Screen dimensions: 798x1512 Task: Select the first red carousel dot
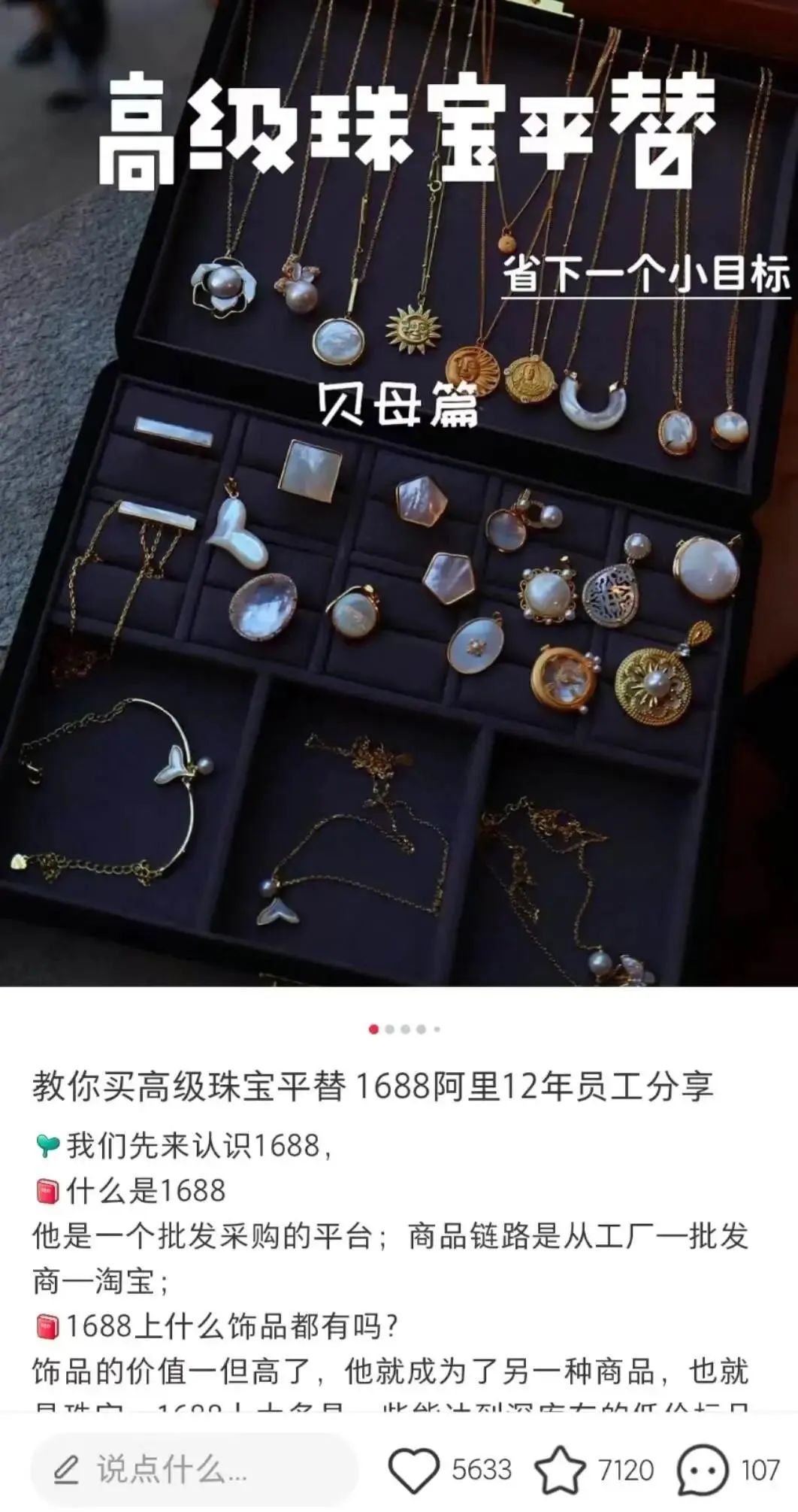[x=373, y=1029]
